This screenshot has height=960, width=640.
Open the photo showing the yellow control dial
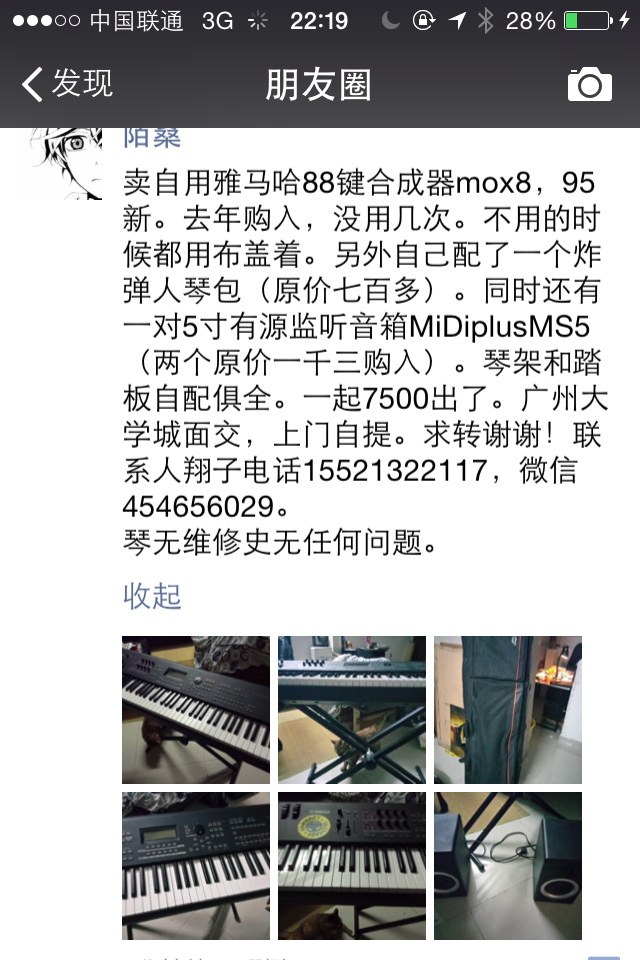tap(352, 865)
